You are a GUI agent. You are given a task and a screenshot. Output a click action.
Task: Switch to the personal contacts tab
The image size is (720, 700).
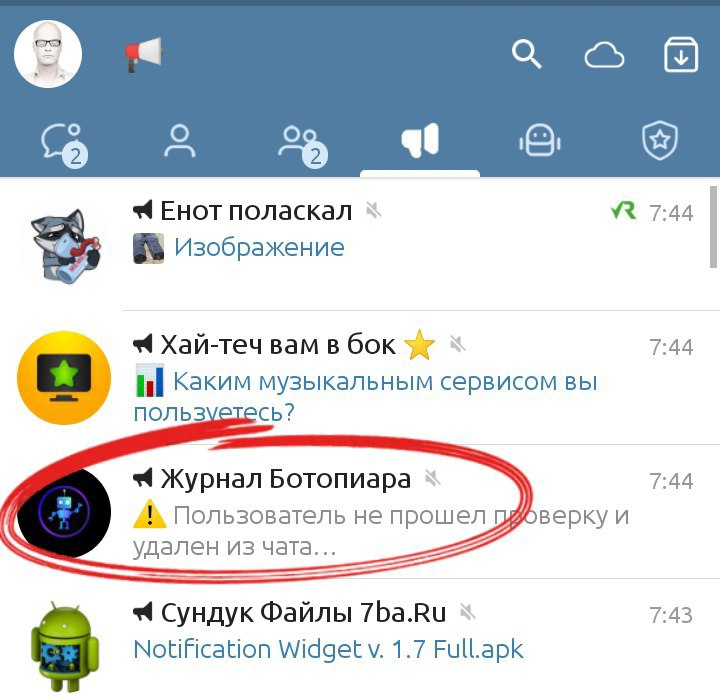pyautogui.click(x=180, y=142)
